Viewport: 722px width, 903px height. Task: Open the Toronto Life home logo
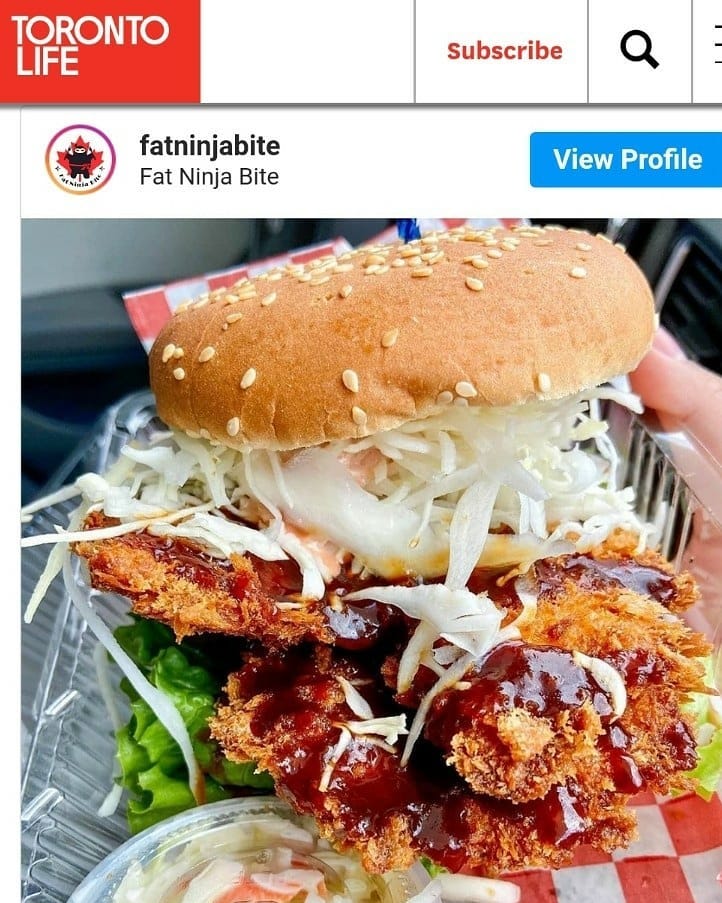click(x=99, y=50)
